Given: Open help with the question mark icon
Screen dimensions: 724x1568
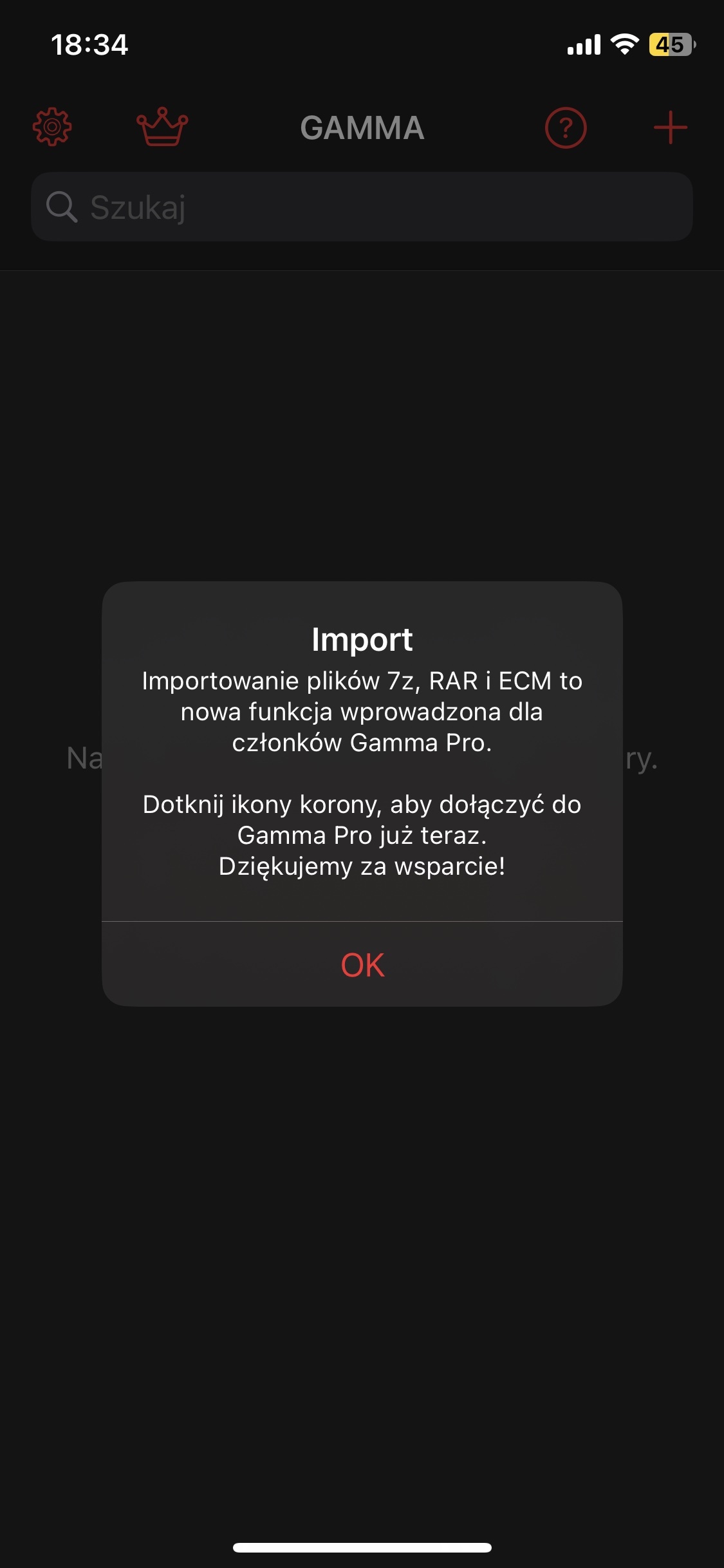Looking at the screenshot, I should click(x=566, y=128).
